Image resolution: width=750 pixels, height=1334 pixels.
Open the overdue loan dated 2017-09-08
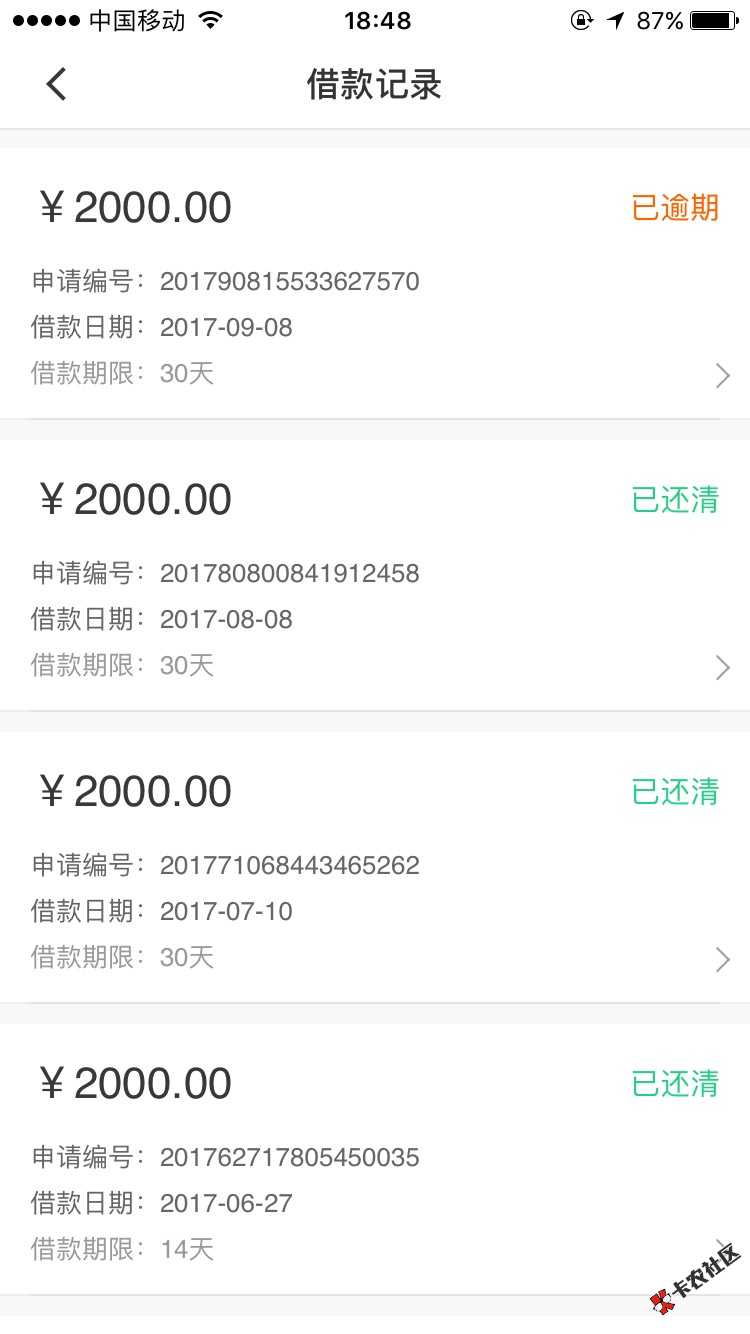click(375, 285)
